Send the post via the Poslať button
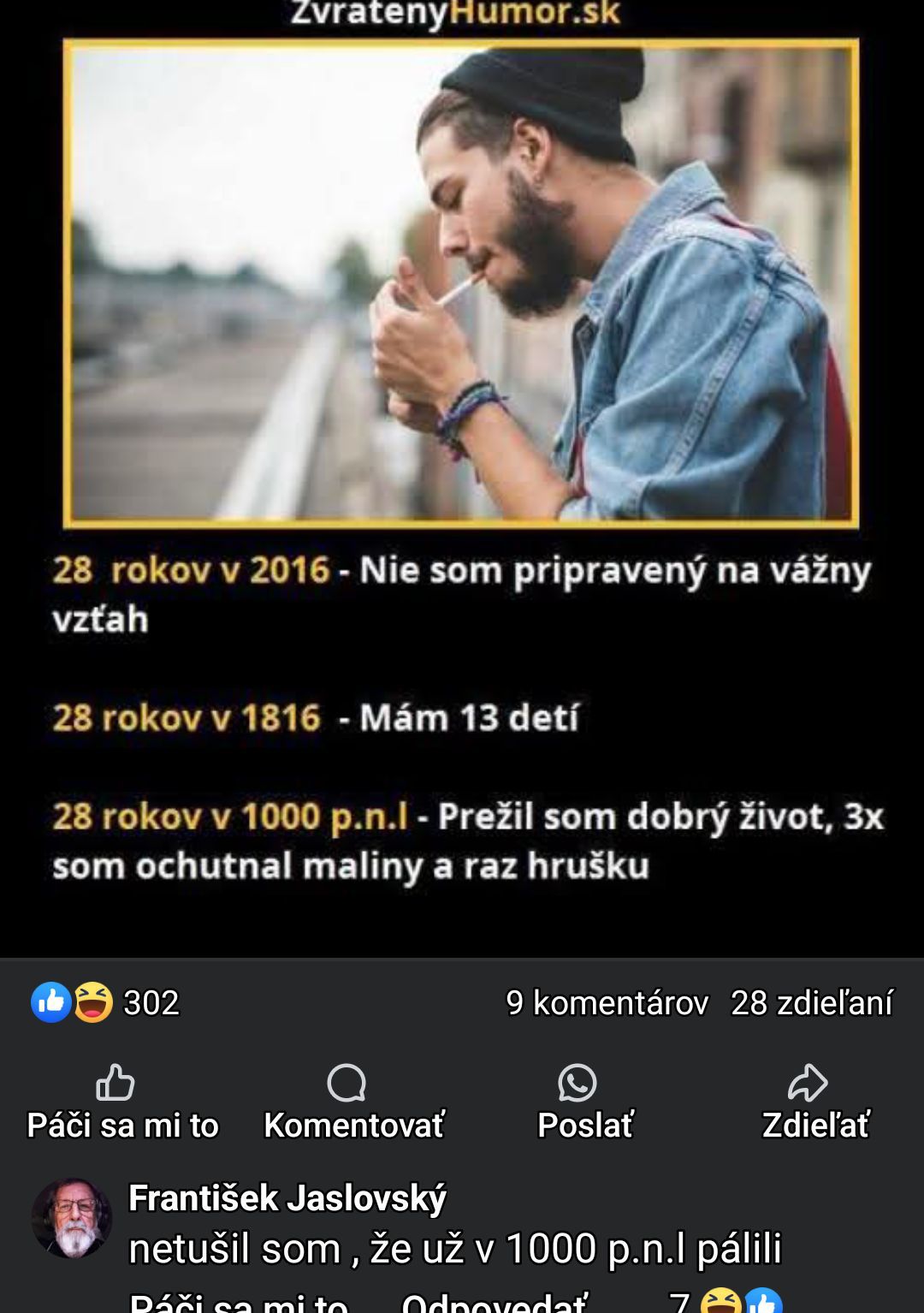924x1313 pixels. coord(584,1102)
